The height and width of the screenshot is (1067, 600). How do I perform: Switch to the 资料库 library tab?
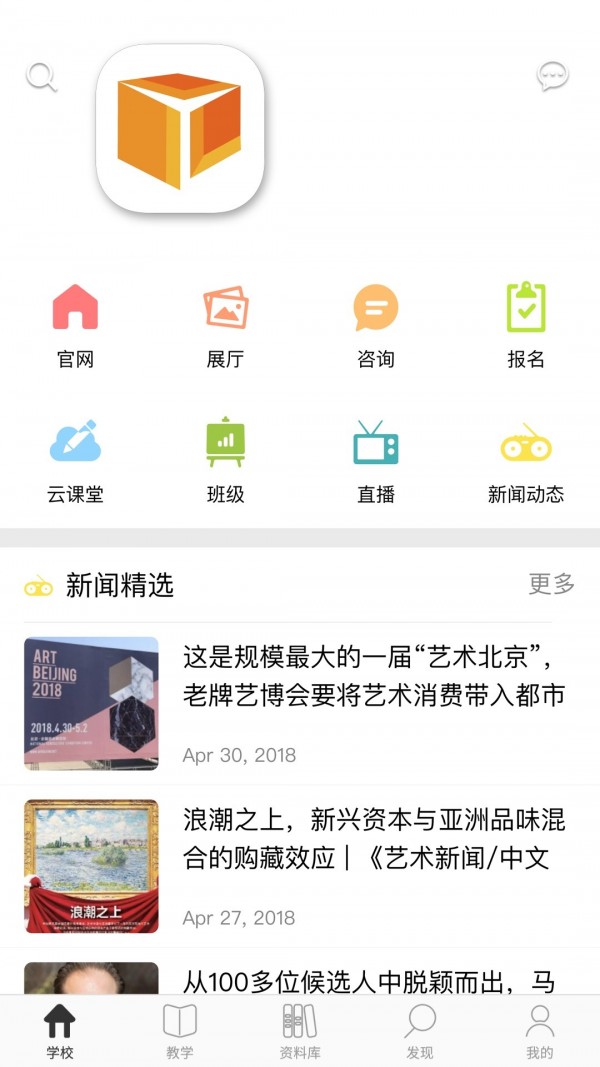tap(299, 1031)
